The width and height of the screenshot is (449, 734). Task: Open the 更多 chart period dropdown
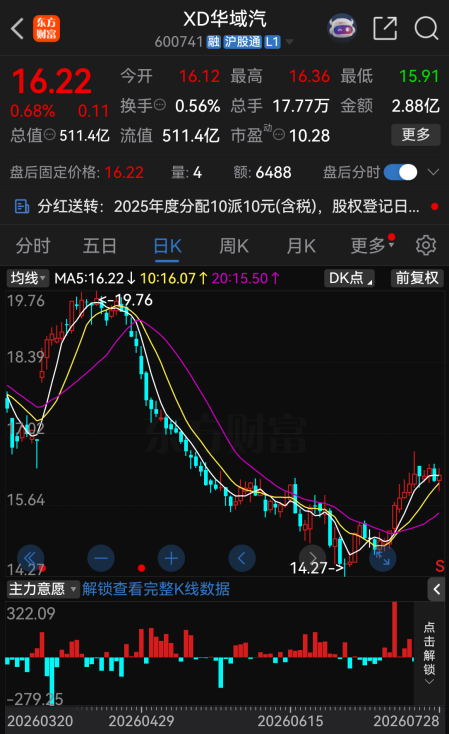pos(373,245)
